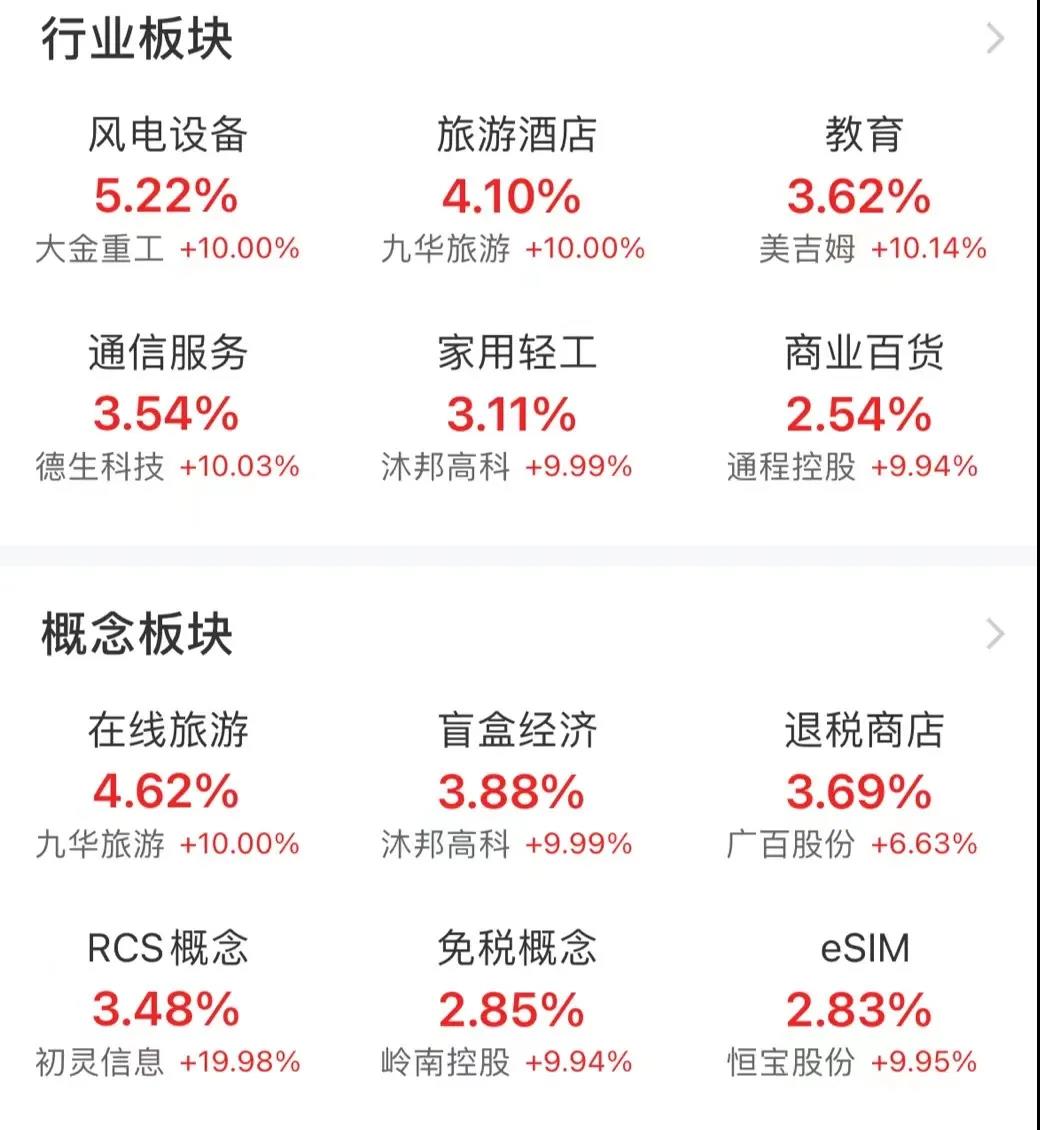This screenshot has height=1130, width=1040.
Task: Open the 退税商店 concept card
Action: click(x=861, y=790)
